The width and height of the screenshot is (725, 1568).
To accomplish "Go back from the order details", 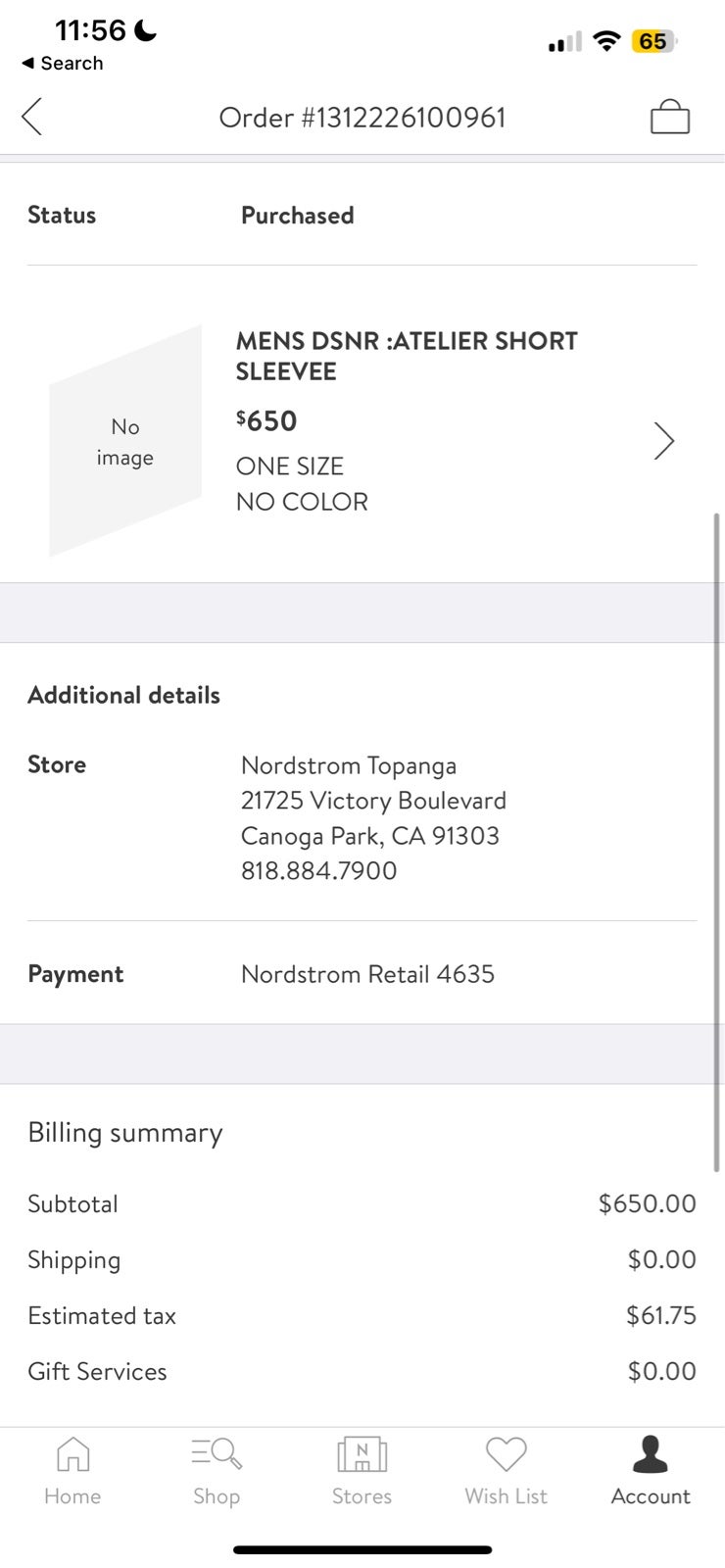I will coord(32,117).
